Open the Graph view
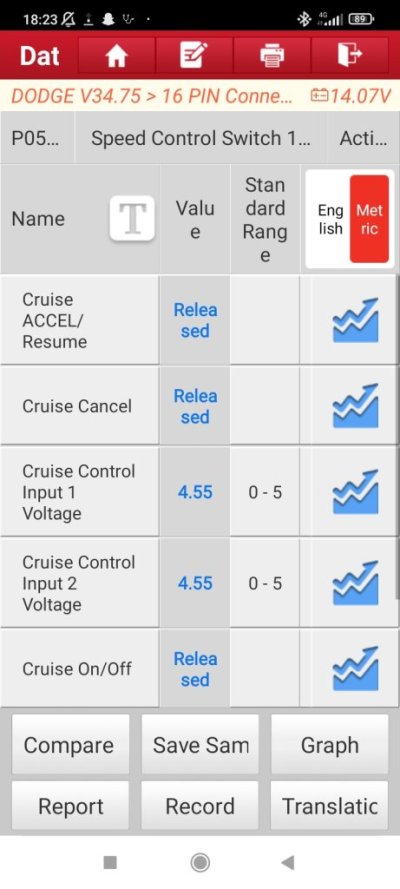The image size is (400, 889). [x=330, y=744]
